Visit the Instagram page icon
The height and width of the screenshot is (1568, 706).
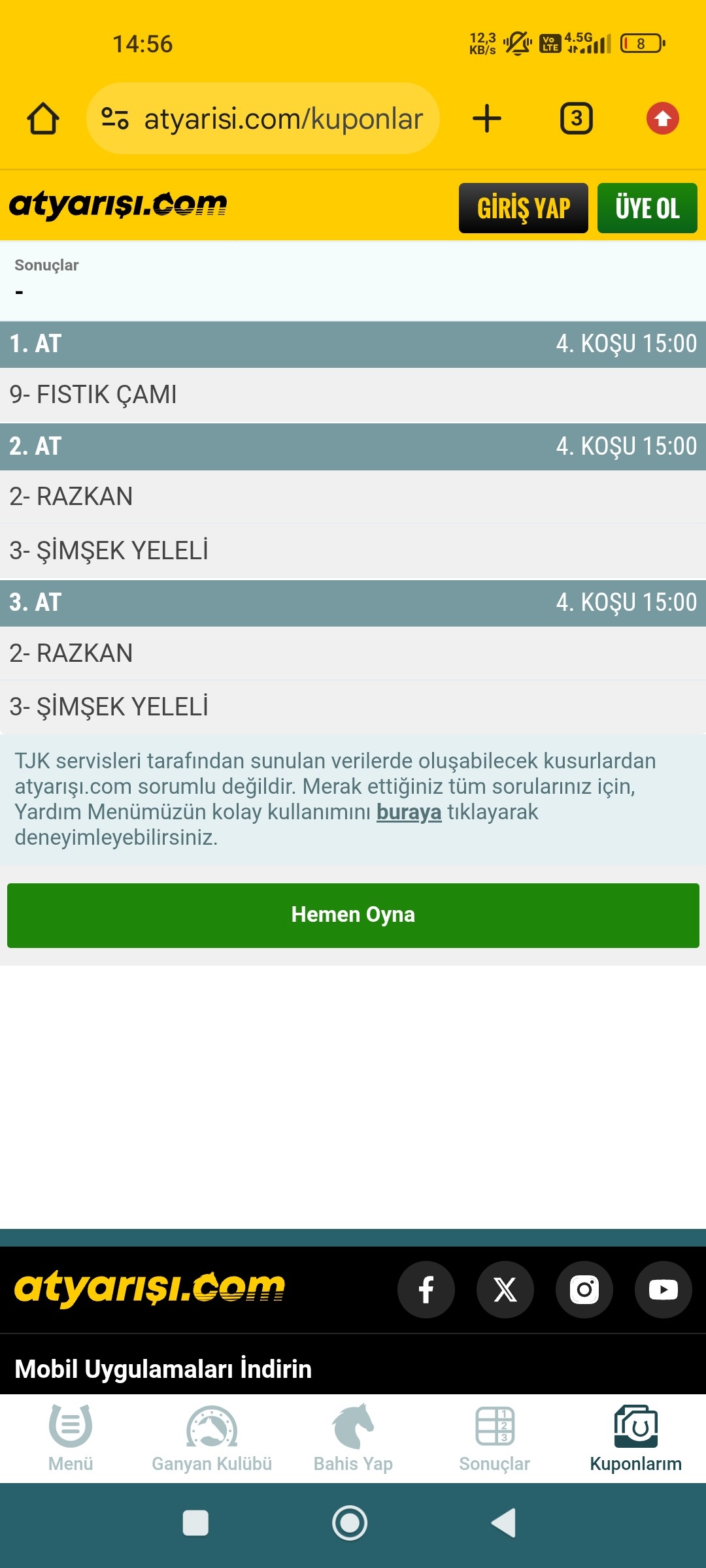point(584,1290)
